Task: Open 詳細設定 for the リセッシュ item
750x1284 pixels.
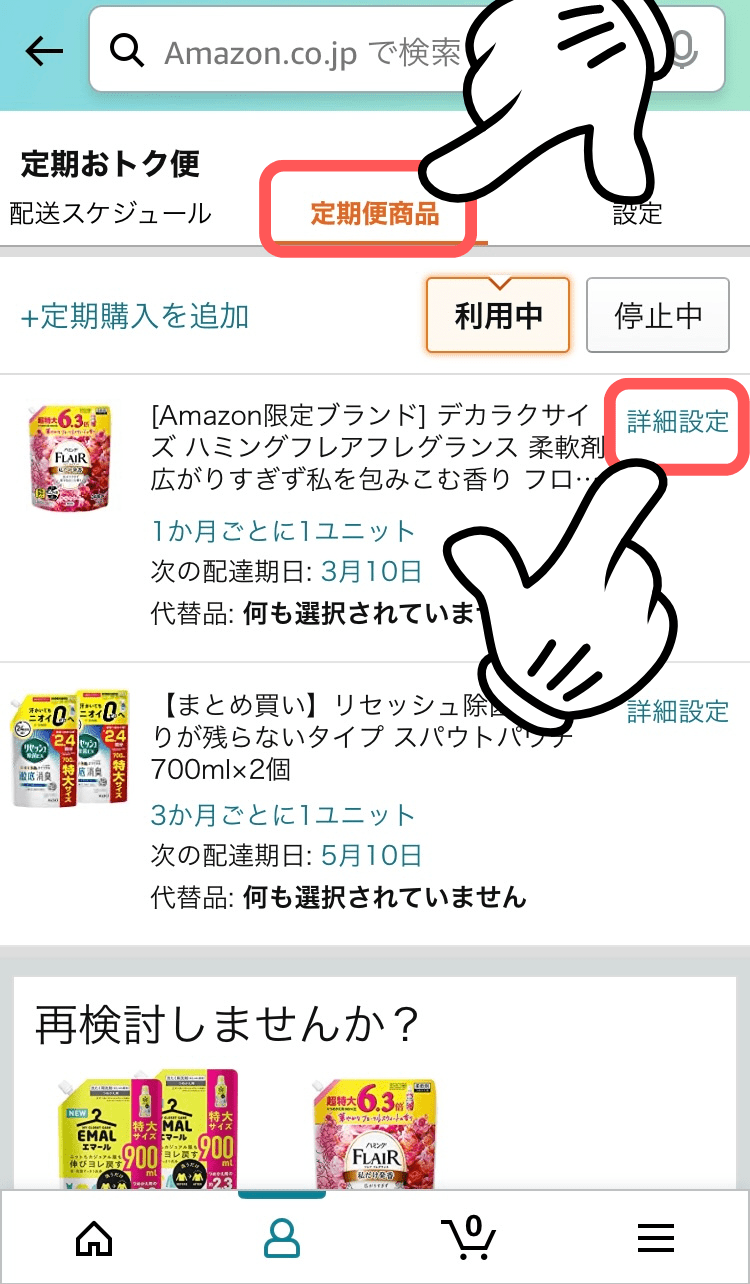Action: 676,712
